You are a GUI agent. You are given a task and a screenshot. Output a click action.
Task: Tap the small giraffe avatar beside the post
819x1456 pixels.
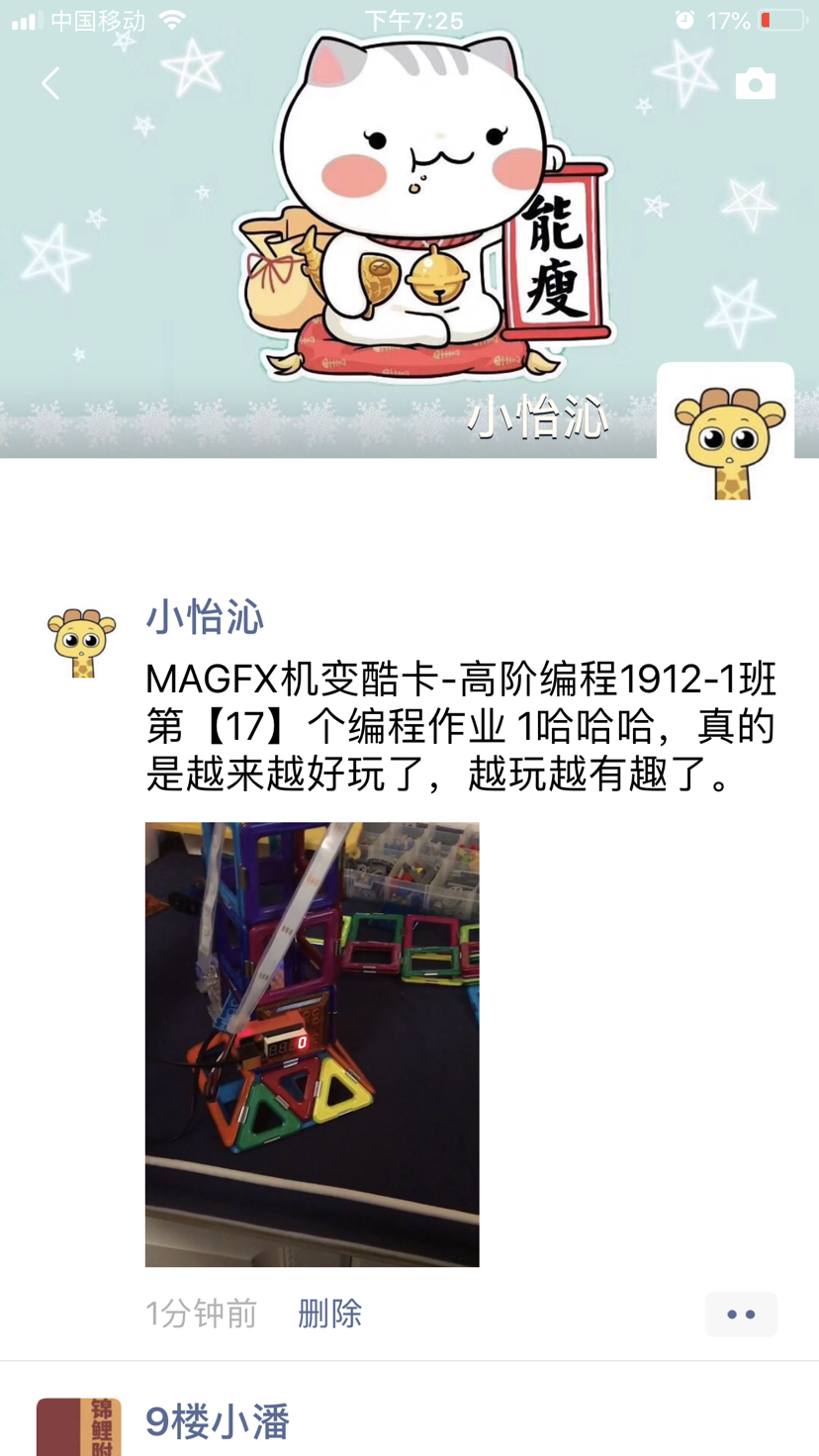click(x=82, y=643)
